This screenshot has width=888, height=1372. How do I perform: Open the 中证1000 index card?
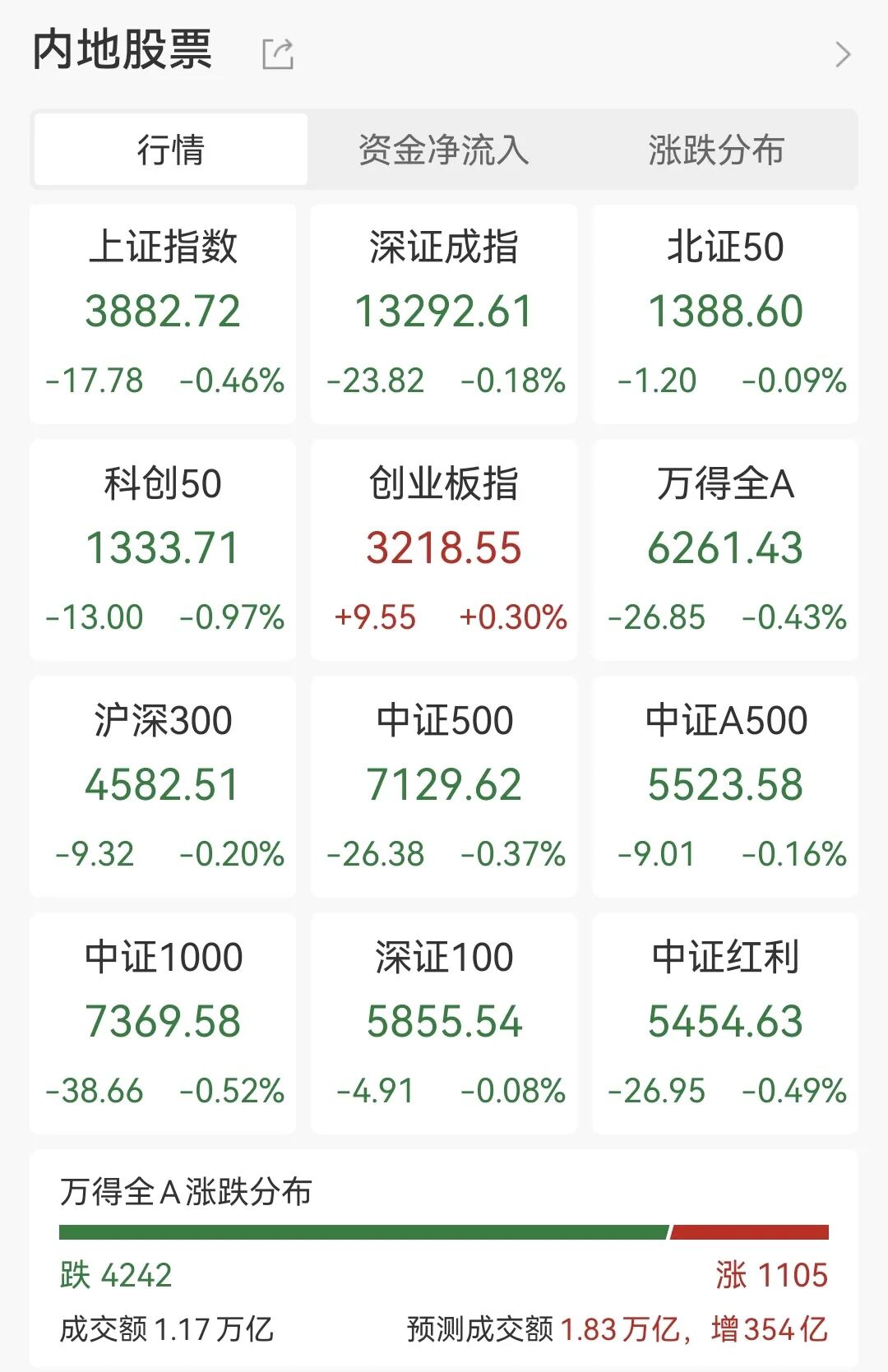pos(163,1023)
